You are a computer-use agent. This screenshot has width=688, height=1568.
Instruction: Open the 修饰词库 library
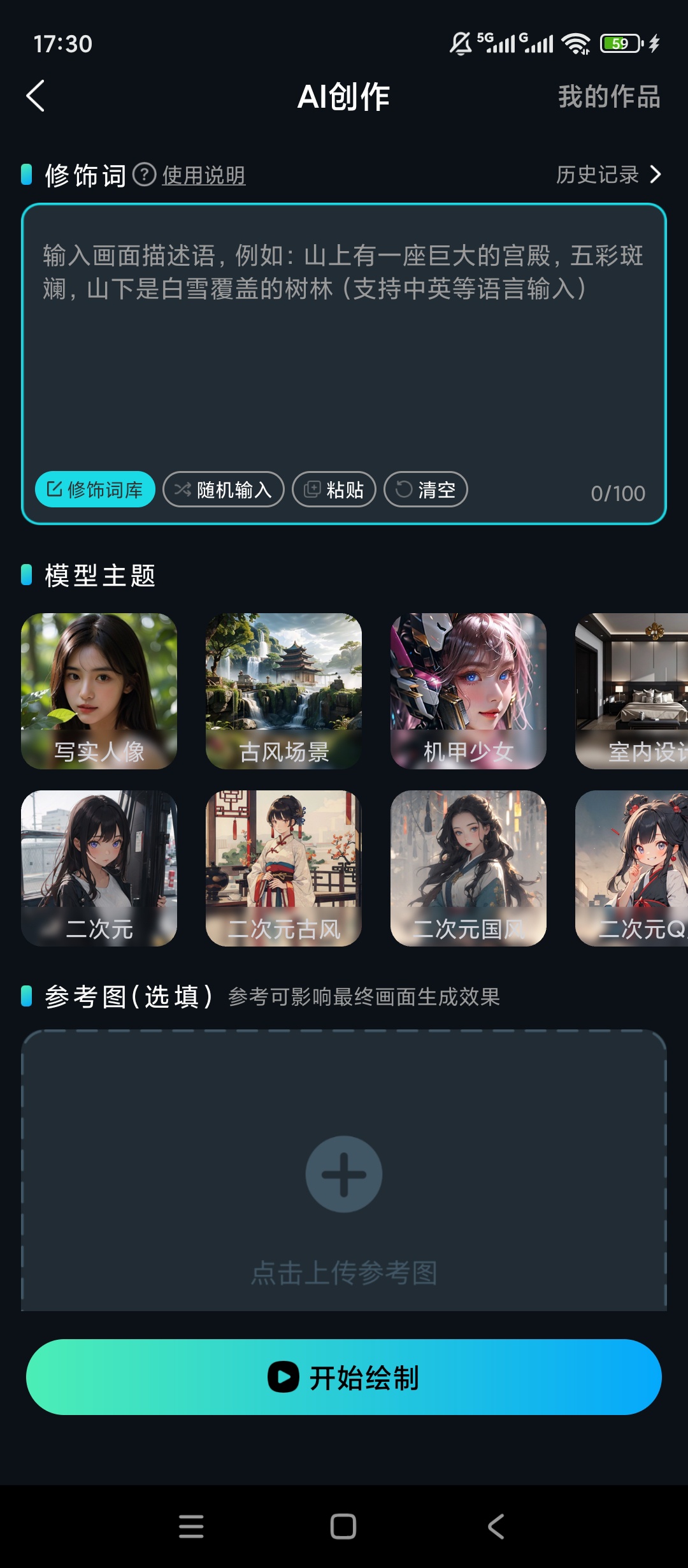pos(95,490)
